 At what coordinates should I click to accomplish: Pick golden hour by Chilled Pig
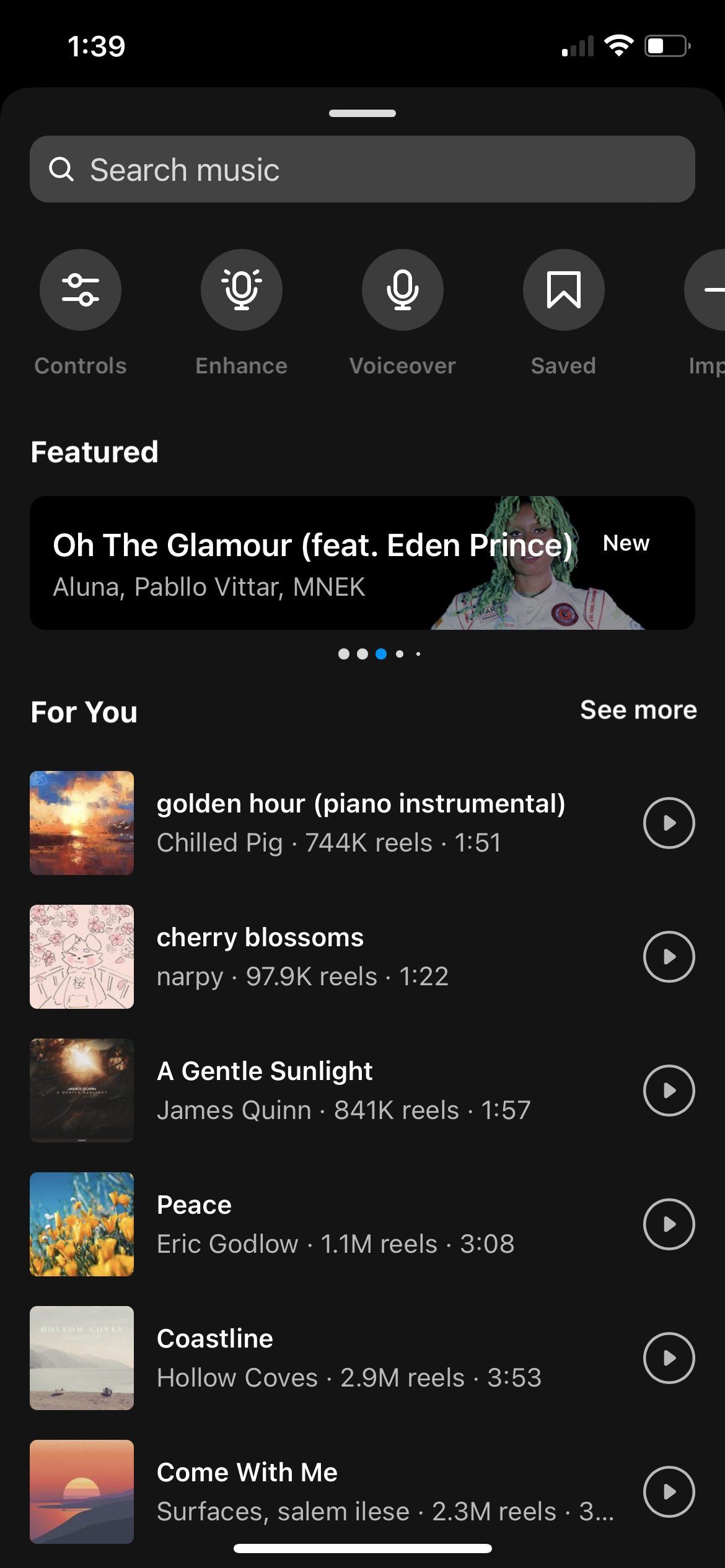[x=322, y=823]
